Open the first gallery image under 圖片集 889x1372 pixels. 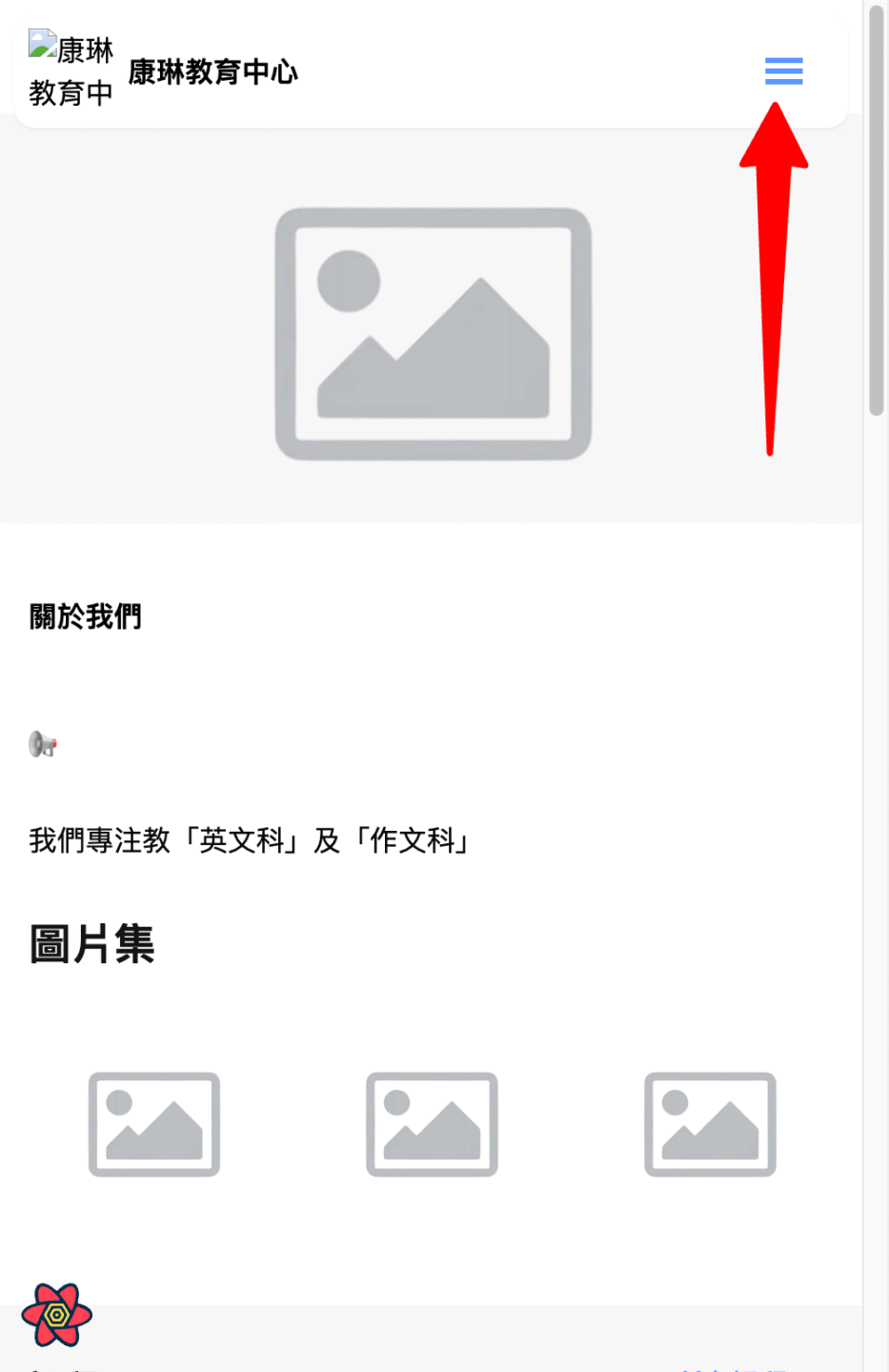click(154, 1124)
